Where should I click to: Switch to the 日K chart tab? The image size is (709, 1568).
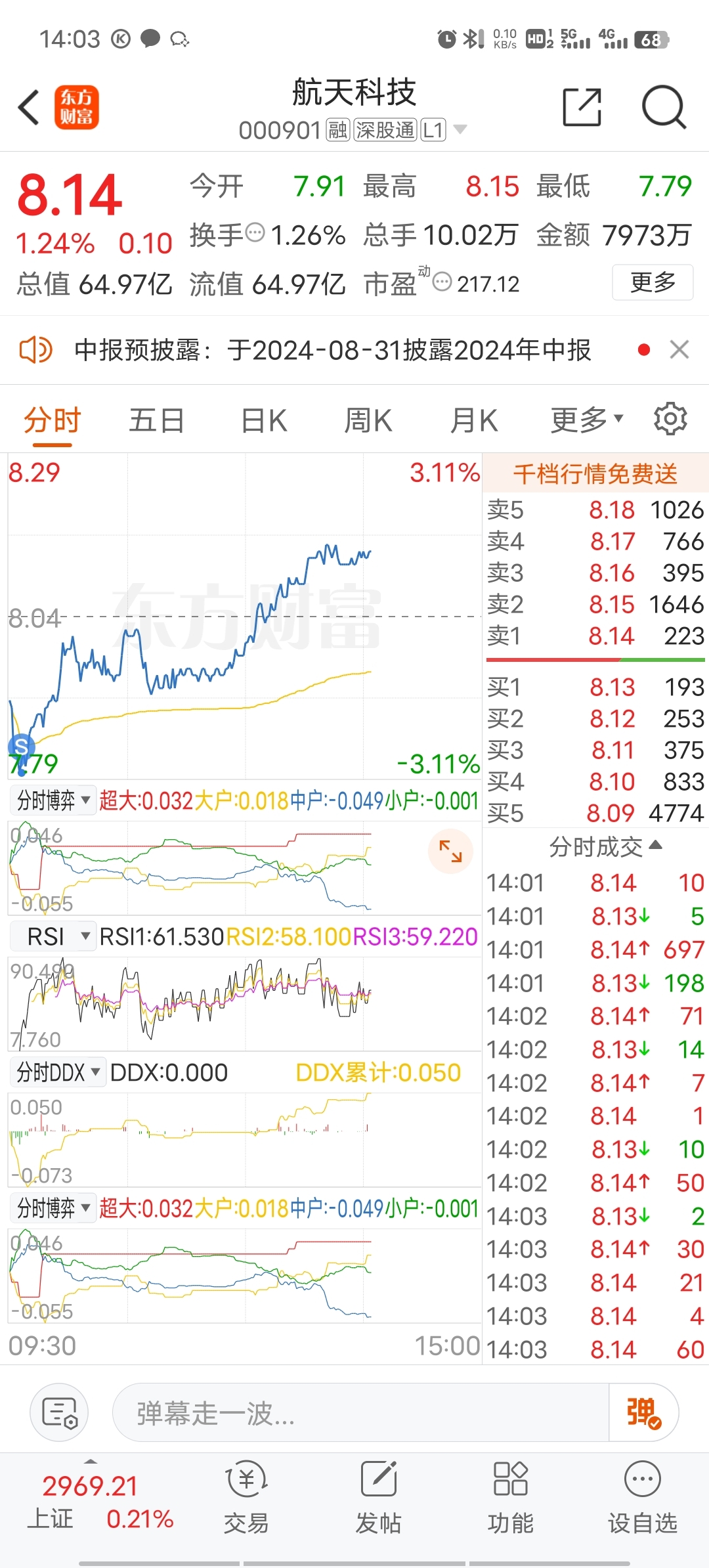click(263, 420)
